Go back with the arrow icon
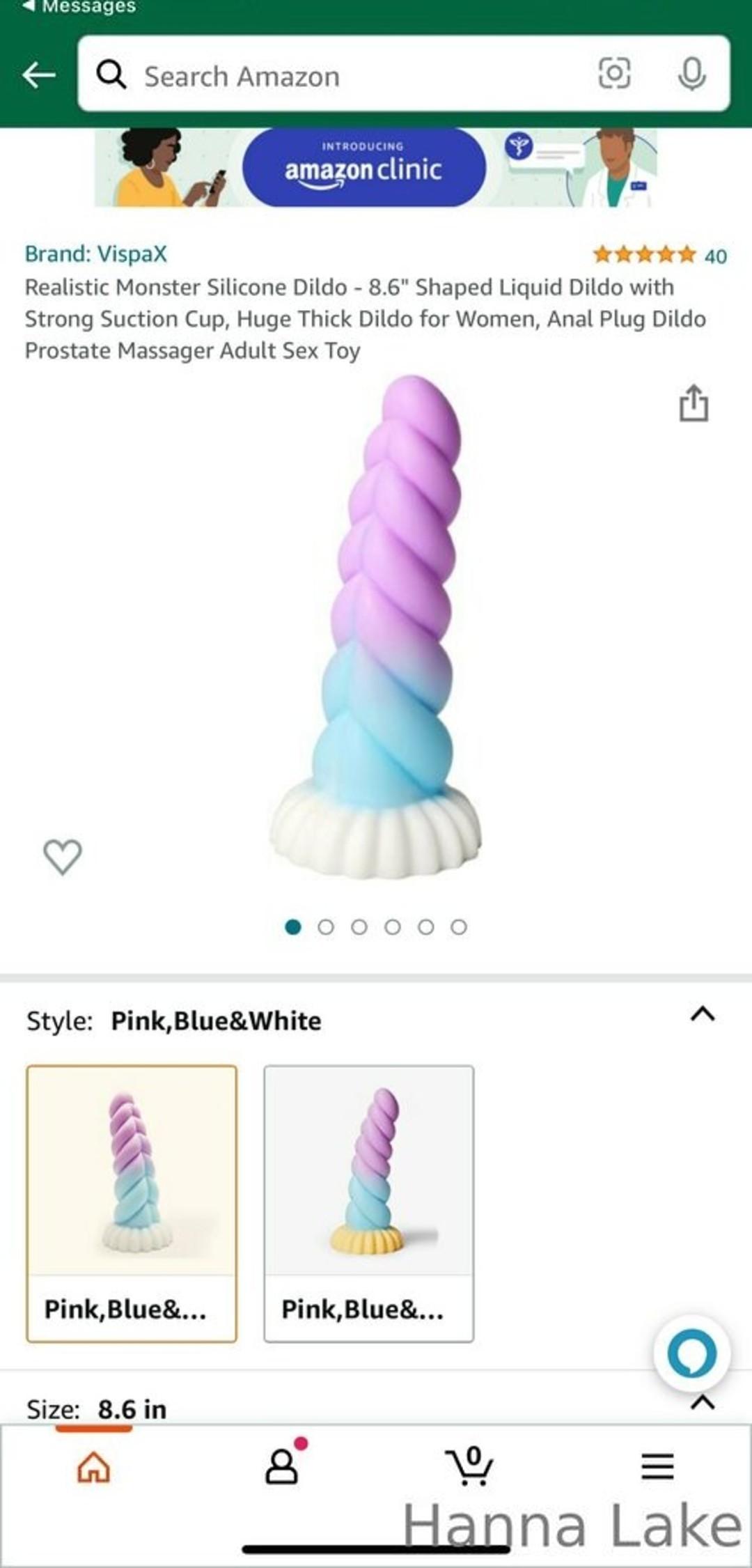The height and width of the screenshot is (1568, 752). click(39, 75)
